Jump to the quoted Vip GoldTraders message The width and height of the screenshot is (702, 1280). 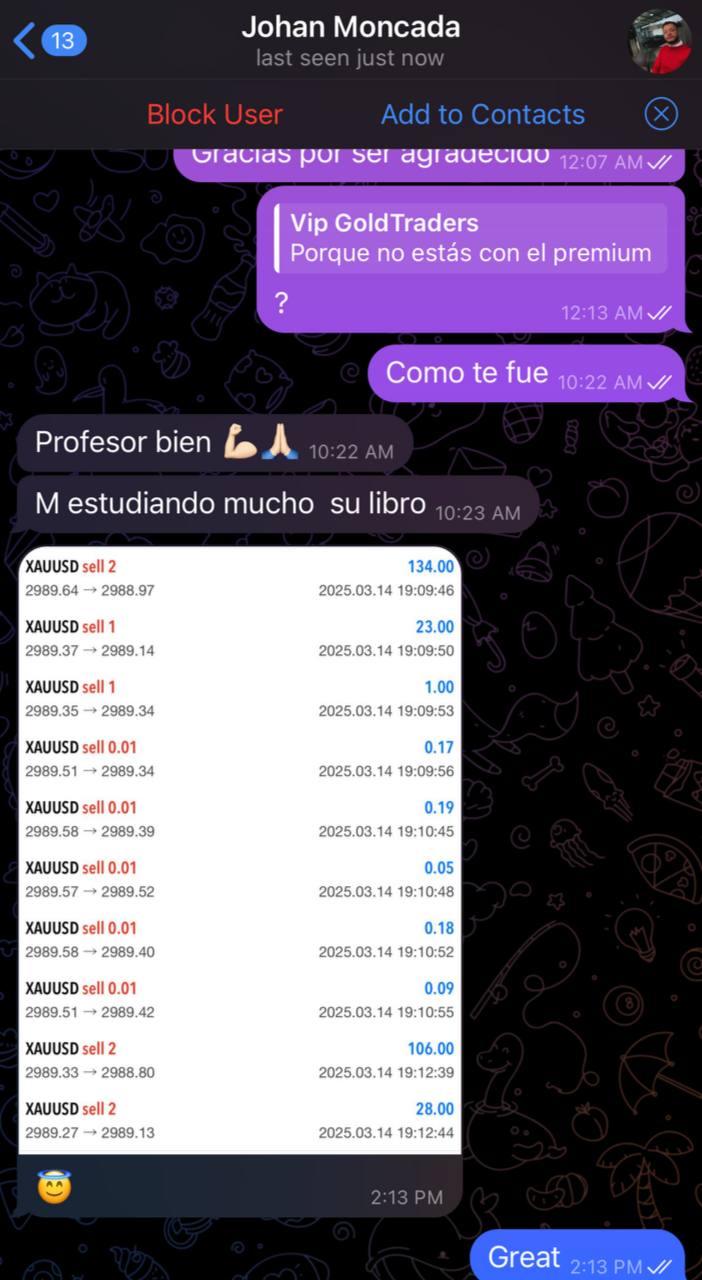coord(471,238)
